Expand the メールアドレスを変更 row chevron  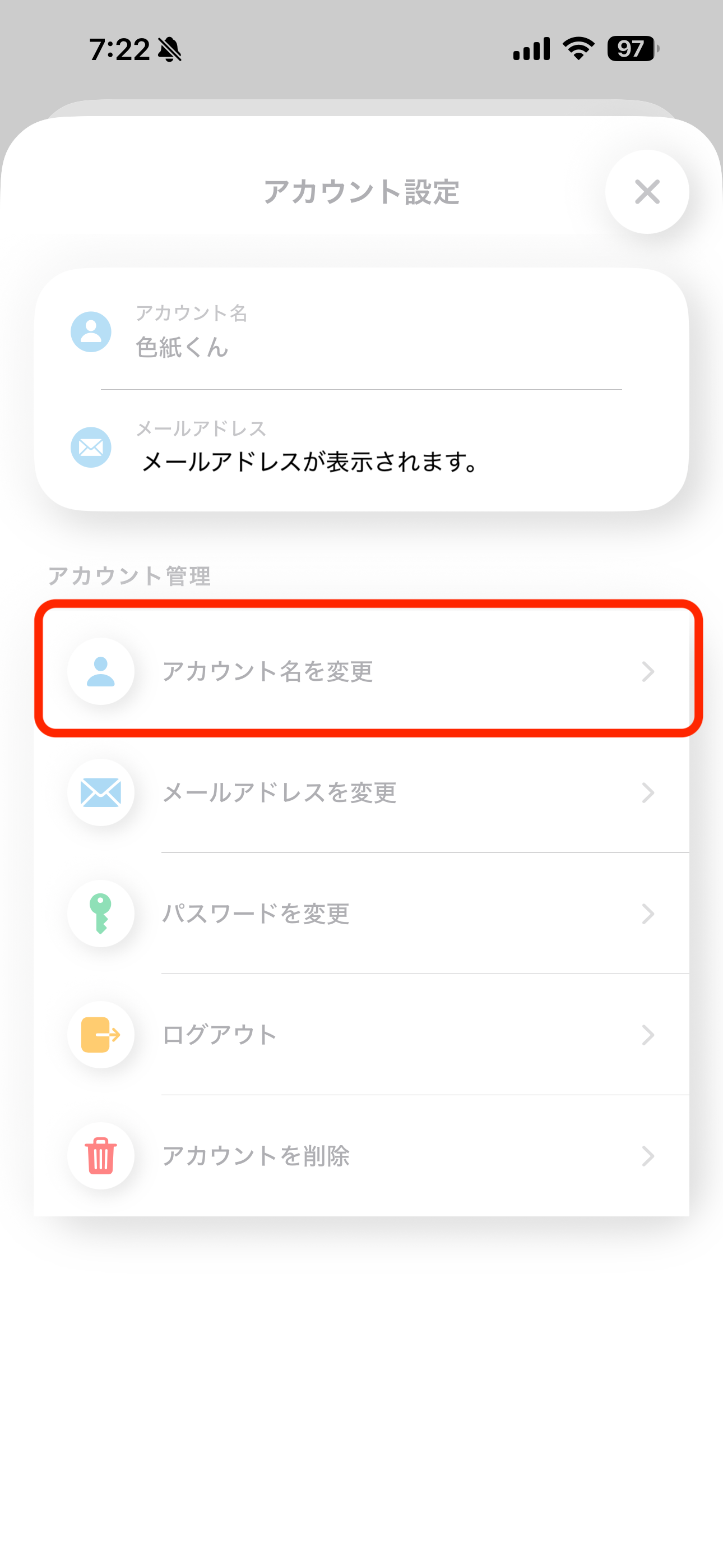coord(650,792)
